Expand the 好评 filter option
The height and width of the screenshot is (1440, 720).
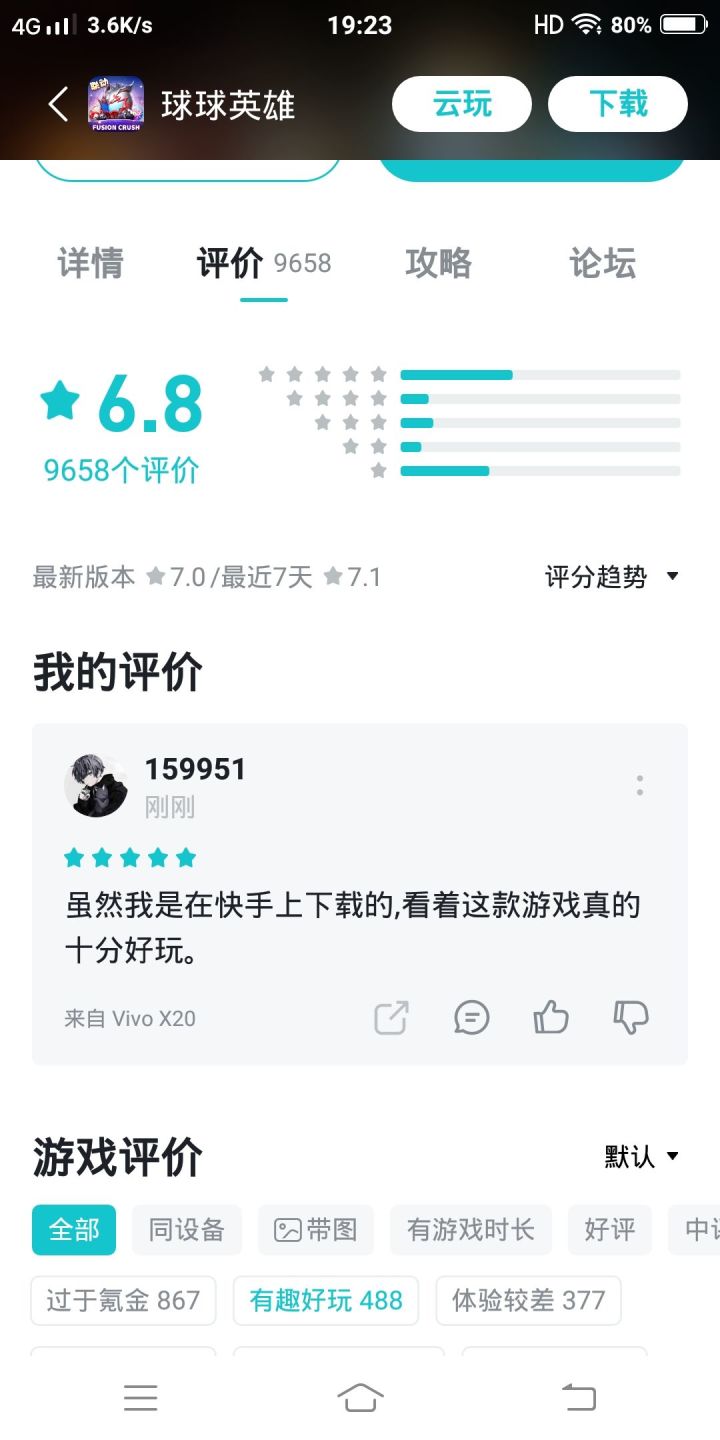point(610,1231)
